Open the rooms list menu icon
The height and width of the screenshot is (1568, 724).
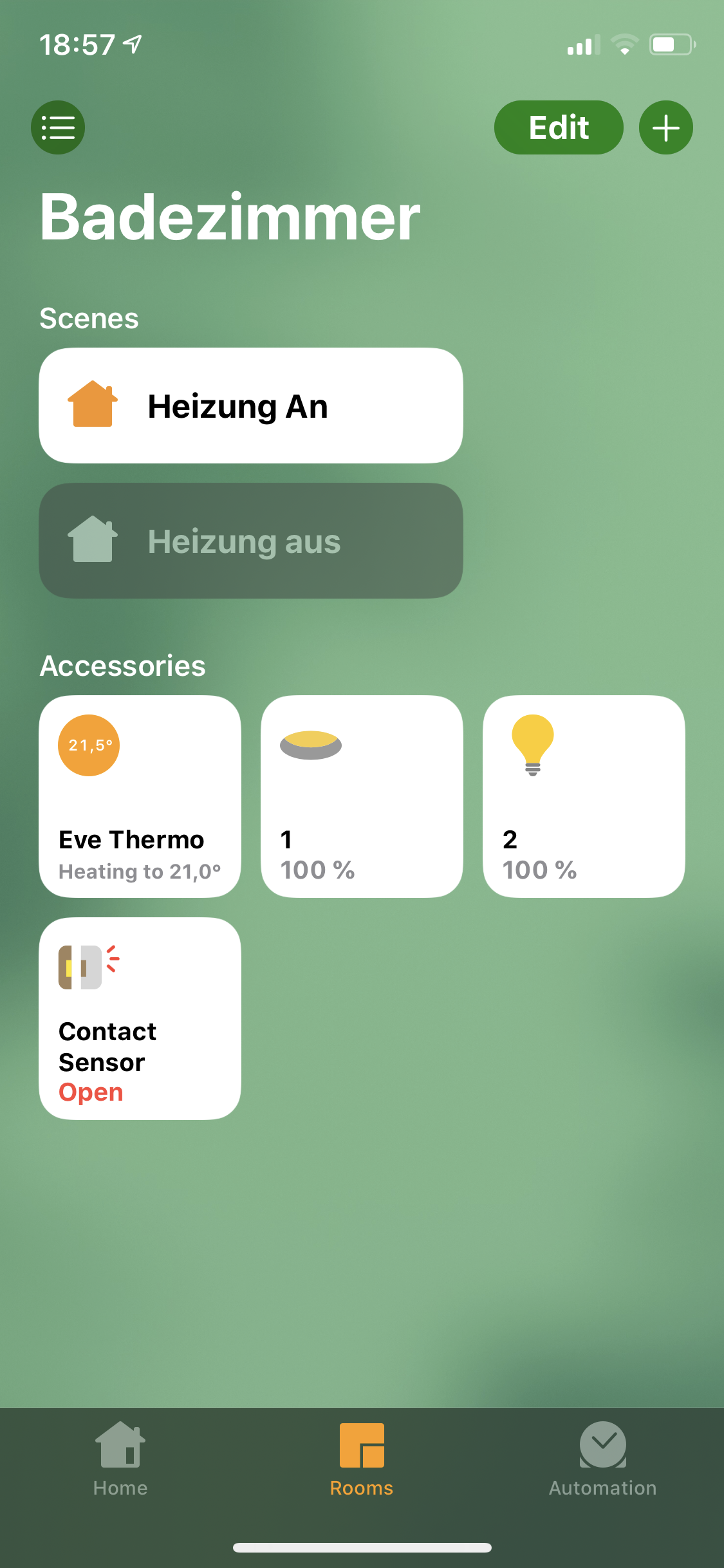coord(58,127)
